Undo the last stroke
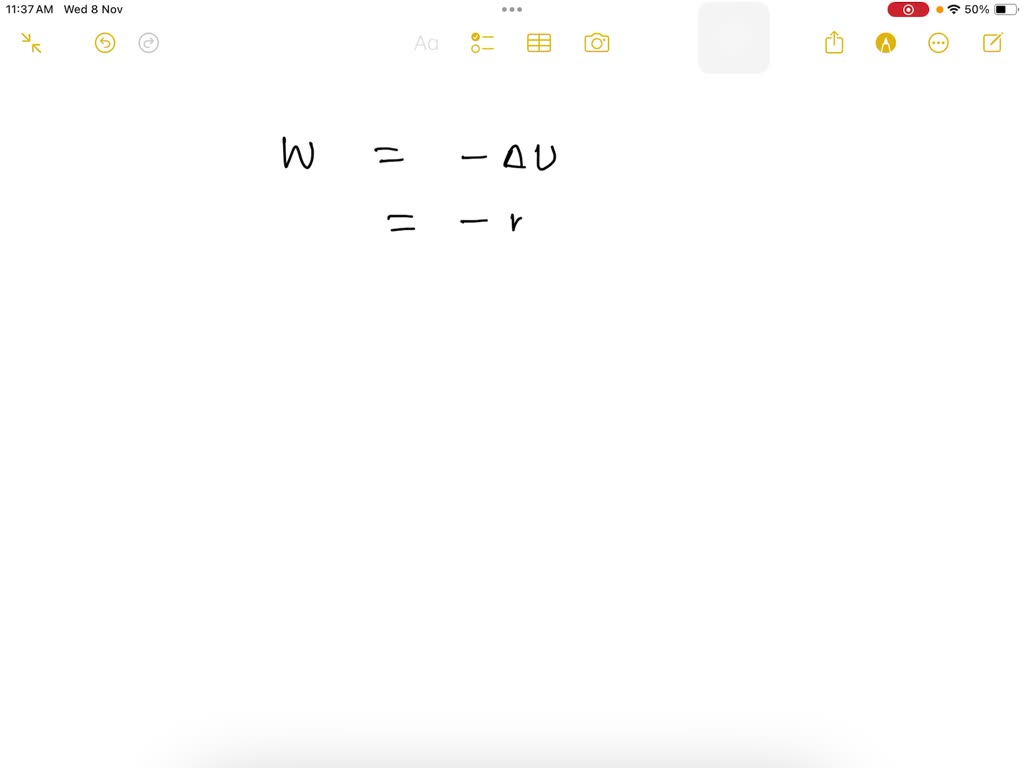The image size is (1024, 768). [105, 43]
